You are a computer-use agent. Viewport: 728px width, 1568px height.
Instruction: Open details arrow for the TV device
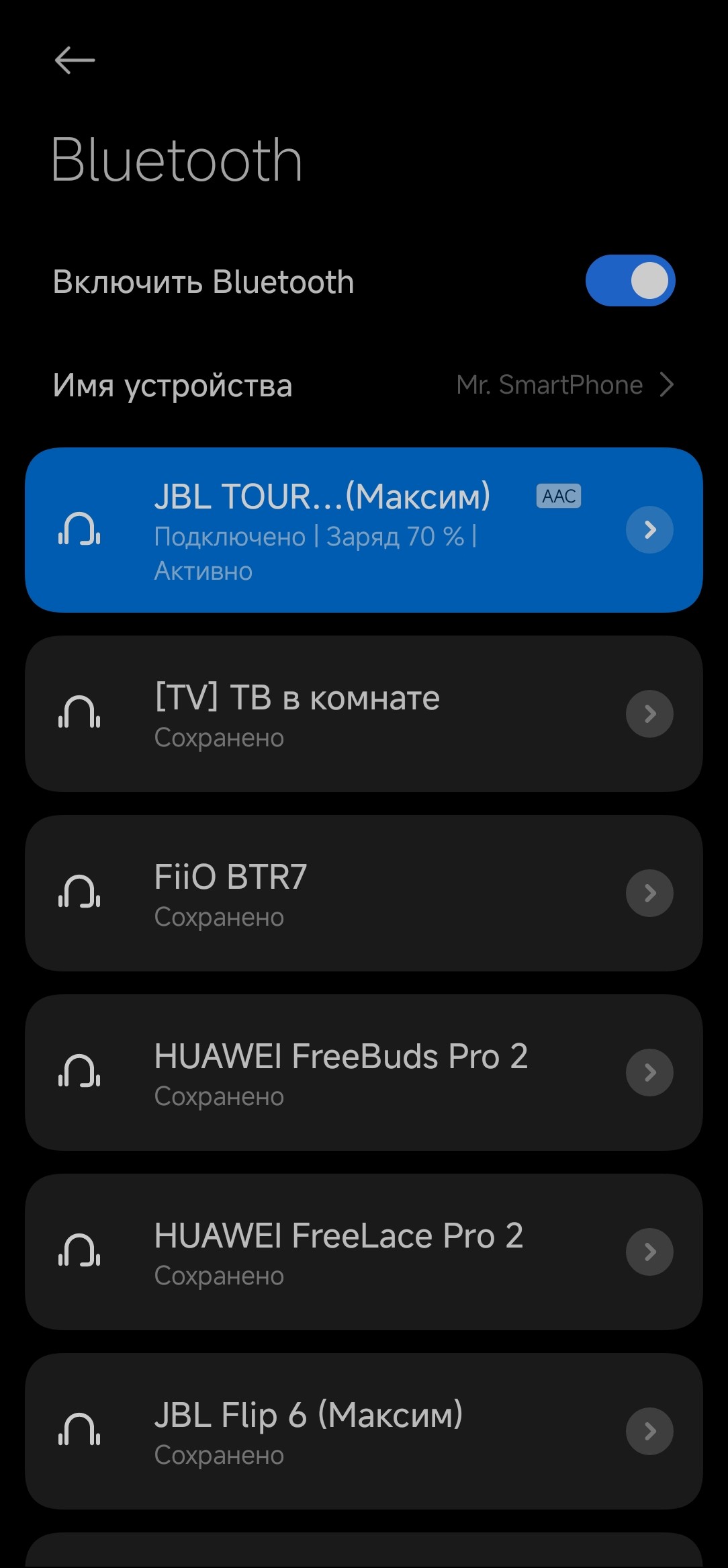(649, 714)
